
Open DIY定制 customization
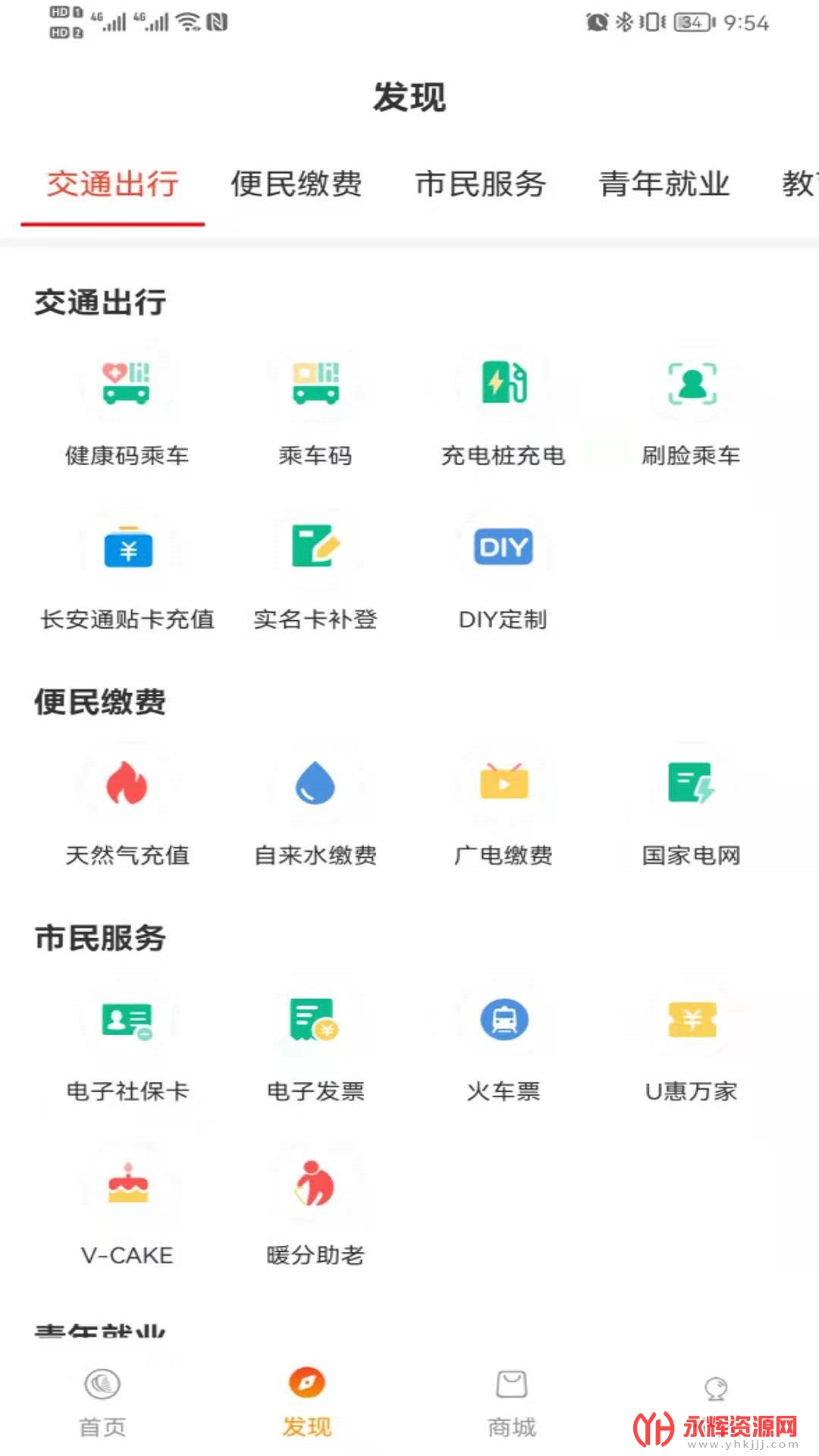[x=504, y=574]
